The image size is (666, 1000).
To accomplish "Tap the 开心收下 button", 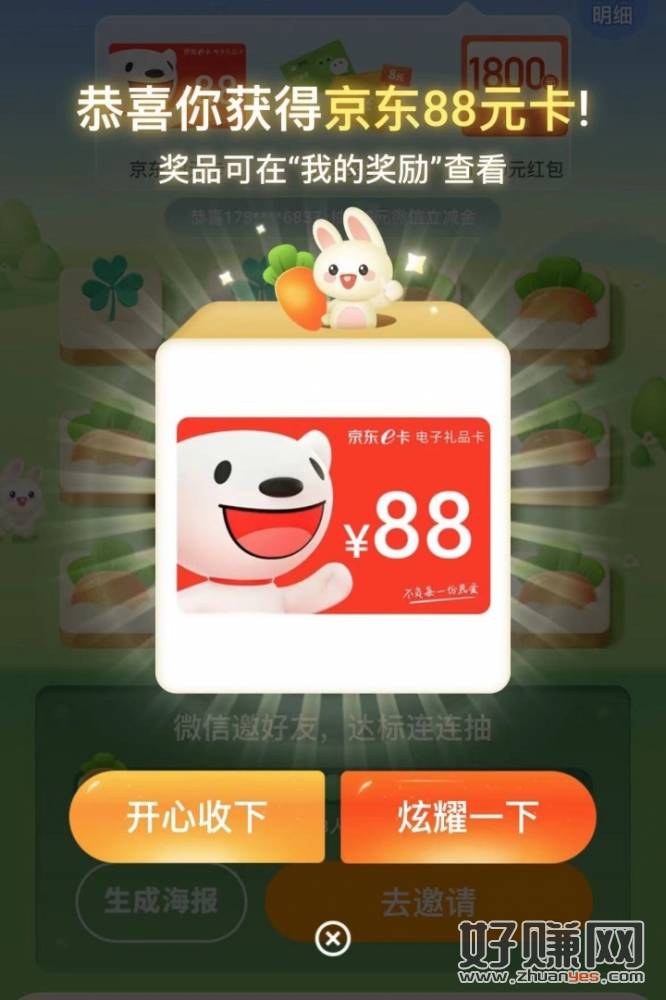I will (197, 817).
